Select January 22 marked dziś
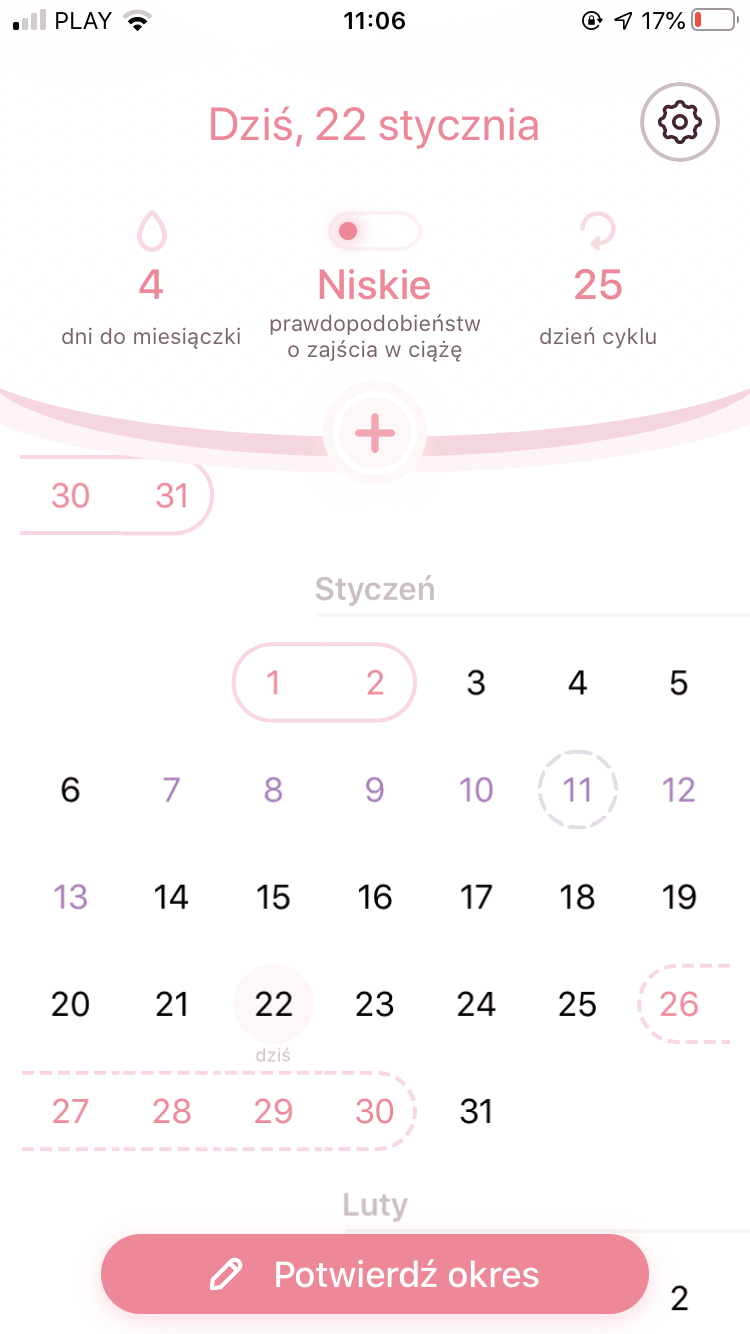This screenshot has height=1334, width=750. [273, 1004]
